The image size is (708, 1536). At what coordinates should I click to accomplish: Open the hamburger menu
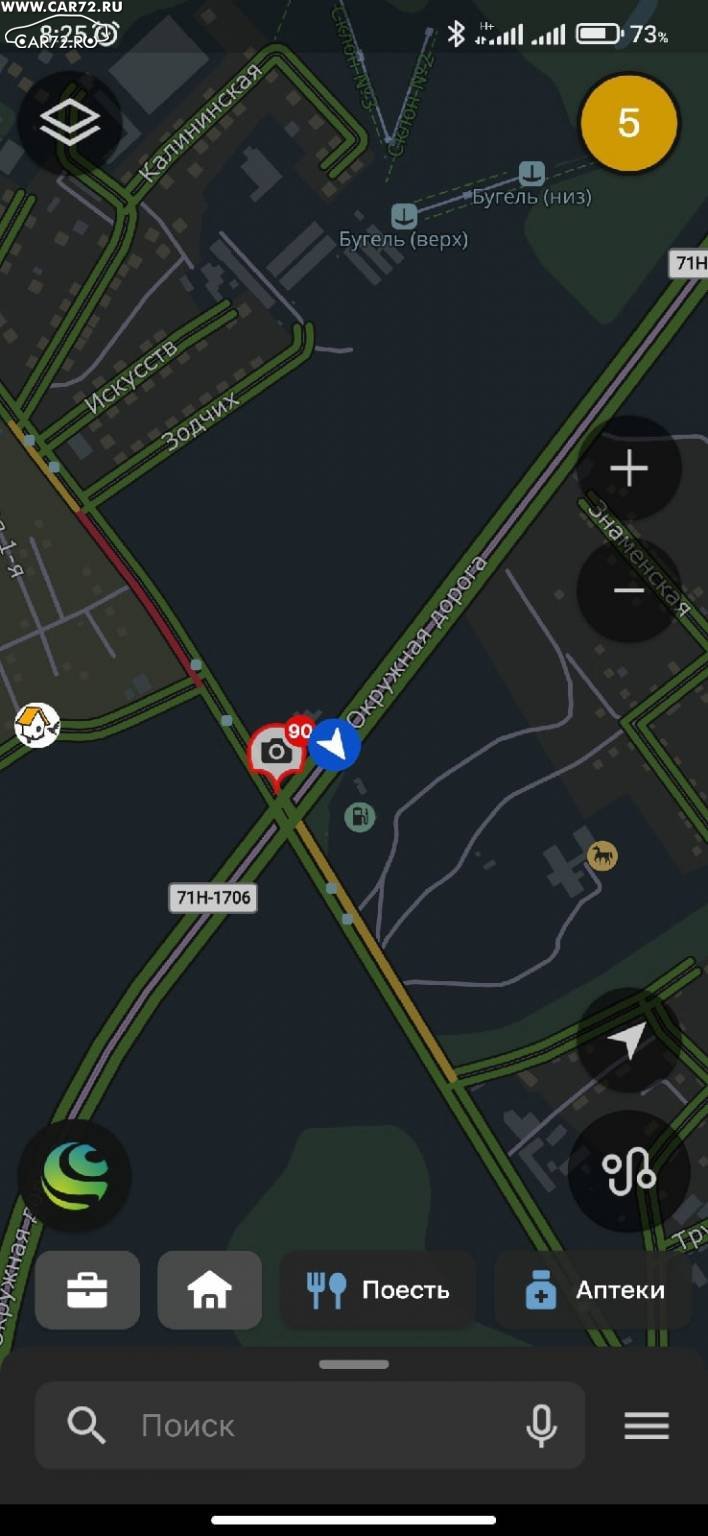click(647, 1425)
